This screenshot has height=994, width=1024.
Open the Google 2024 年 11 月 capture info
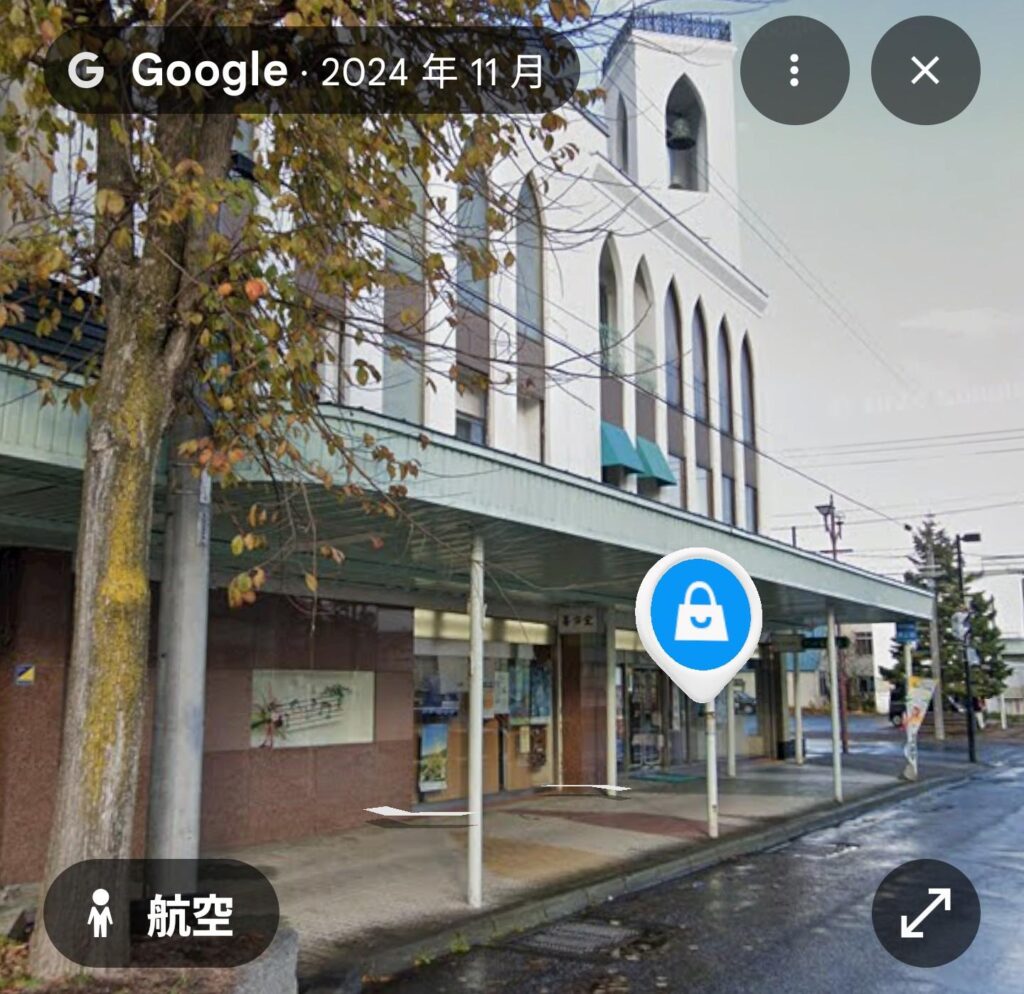click(x=310, y=70)
